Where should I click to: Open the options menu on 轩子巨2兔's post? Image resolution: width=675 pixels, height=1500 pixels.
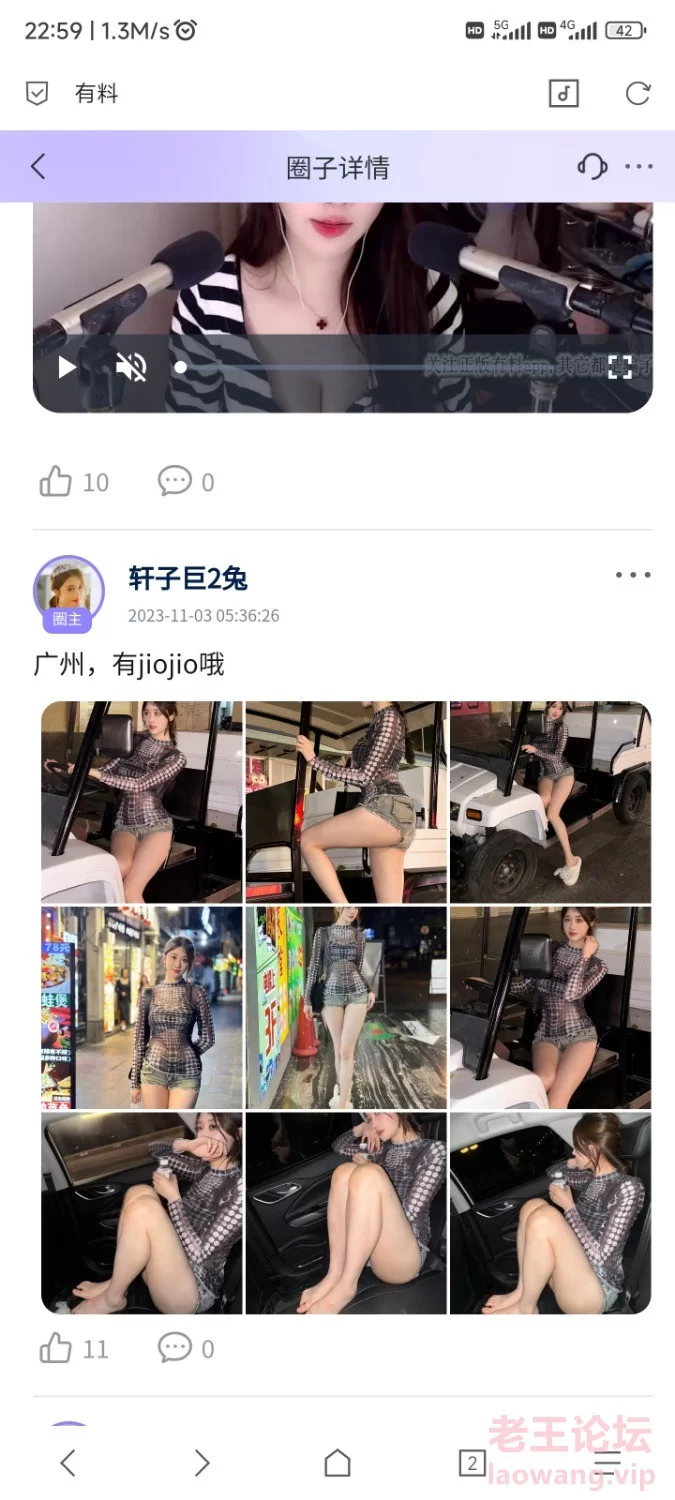pos(633,575)
